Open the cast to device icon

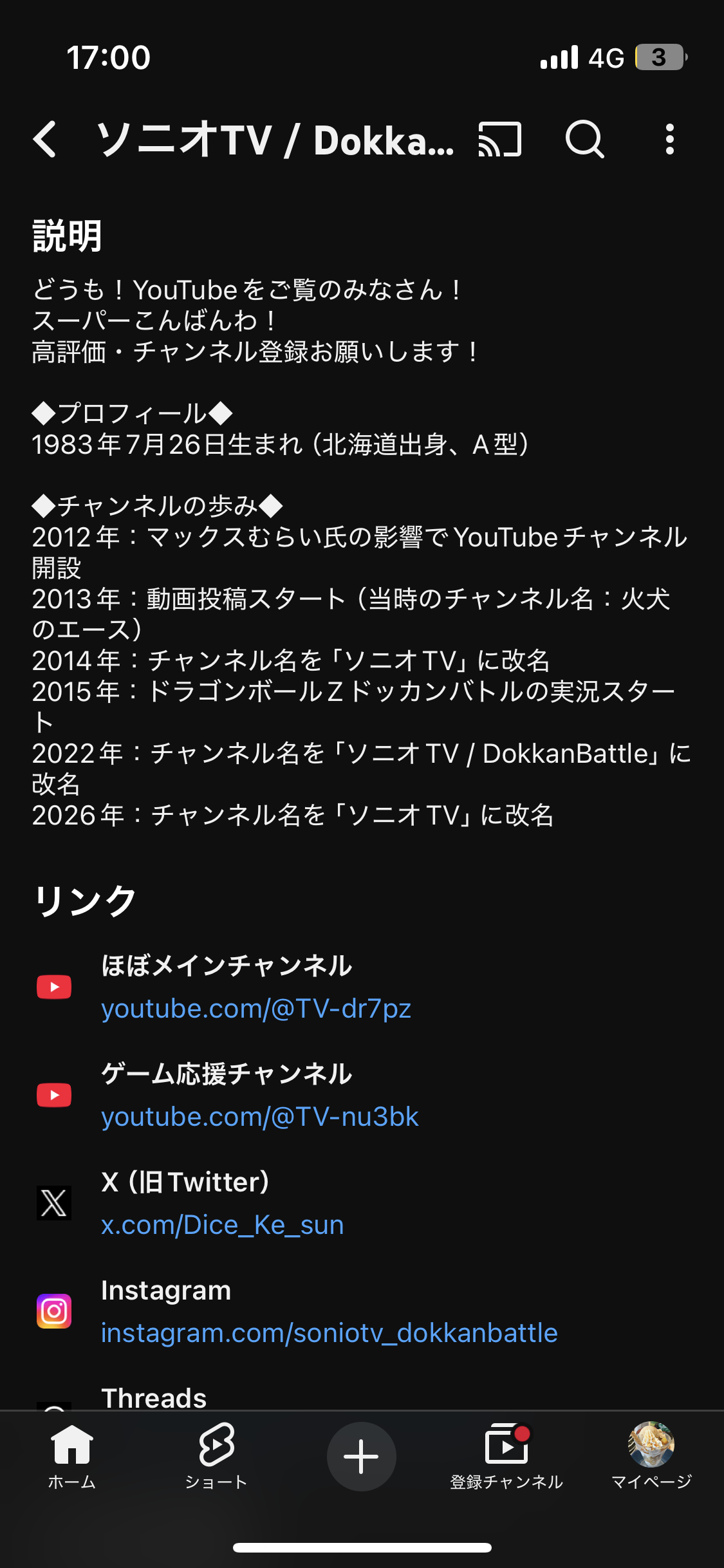tap(499, 140)
